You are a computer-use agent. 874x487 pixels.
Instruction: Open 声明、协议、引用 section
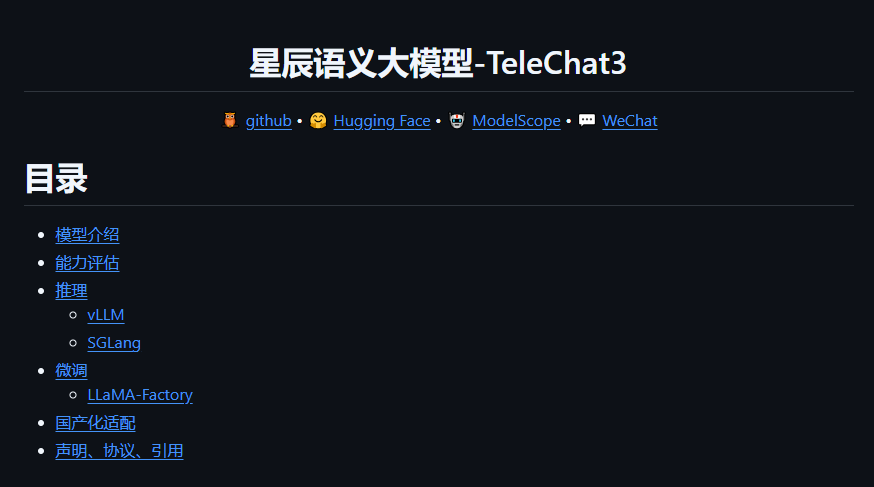119,451
